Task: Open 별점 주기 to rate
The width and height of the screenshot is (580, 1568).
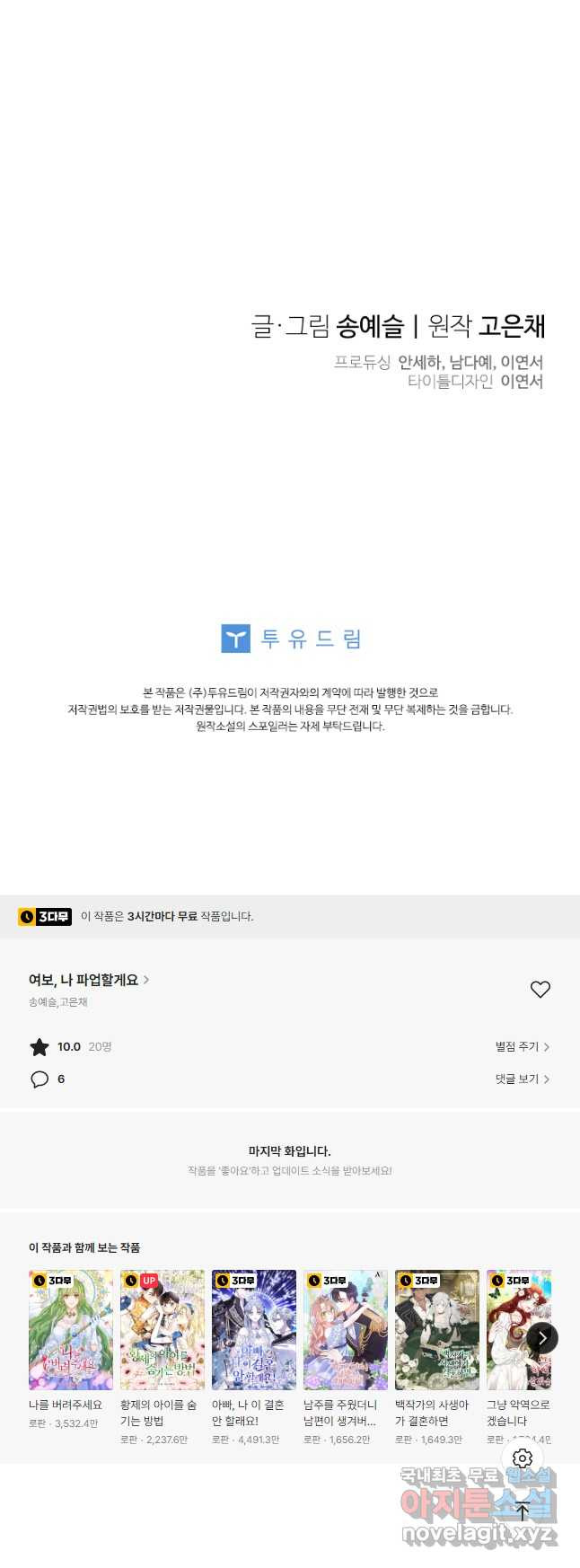Action: pyautogui.click(x=522, y=1046)
